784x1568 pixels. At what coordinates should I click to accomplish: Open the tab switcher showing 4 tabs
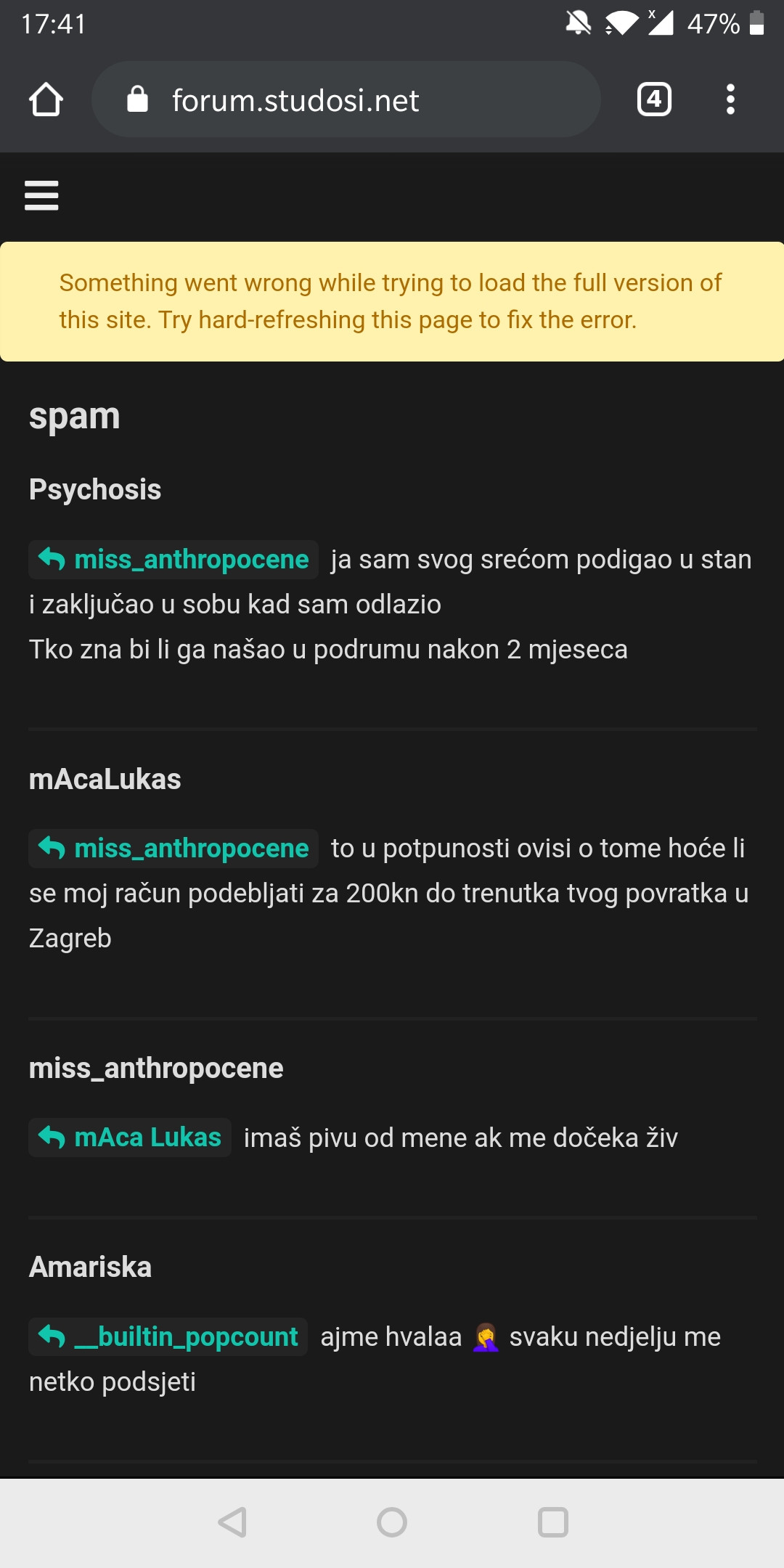653,99
